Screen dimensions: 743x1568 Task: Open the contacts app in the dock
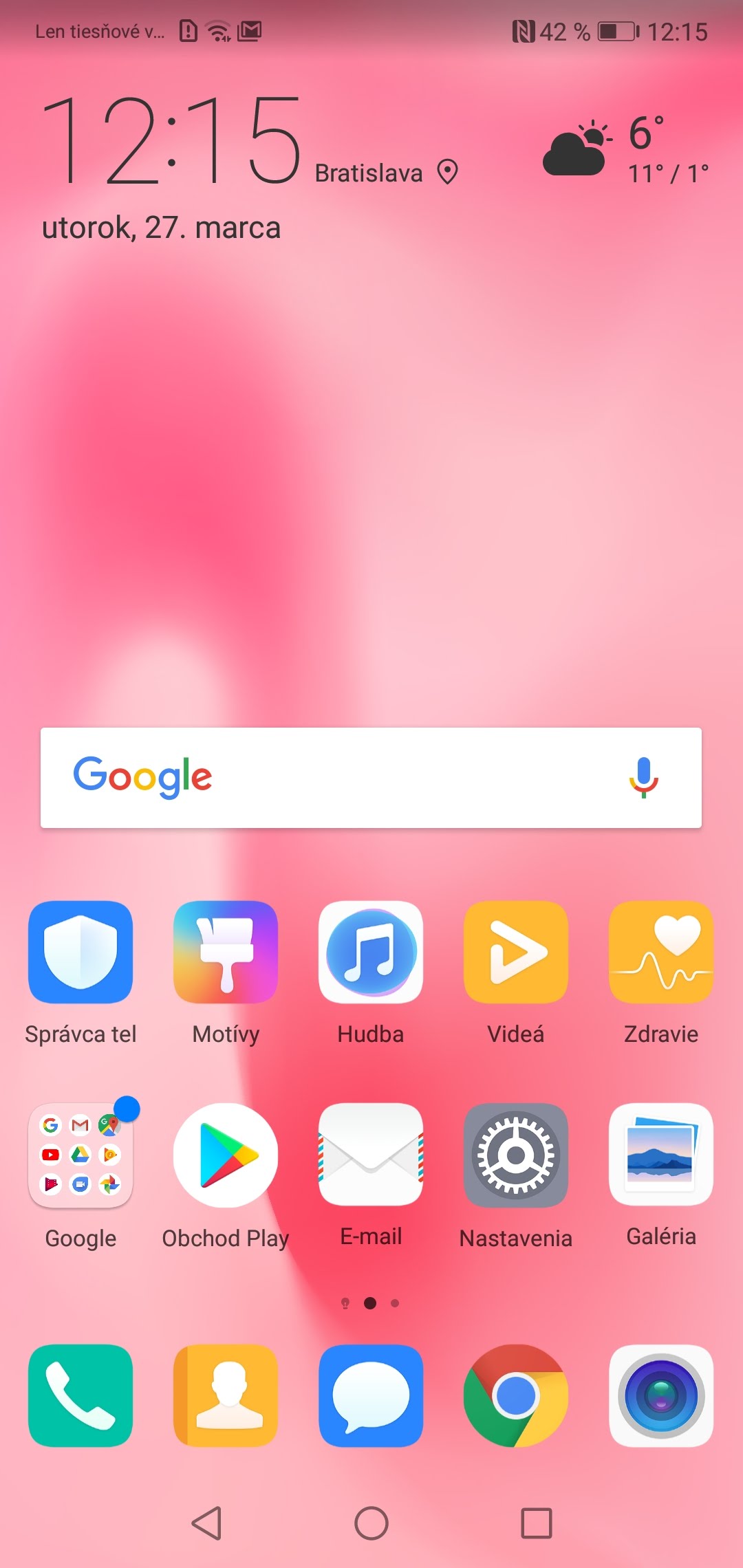226,1396
